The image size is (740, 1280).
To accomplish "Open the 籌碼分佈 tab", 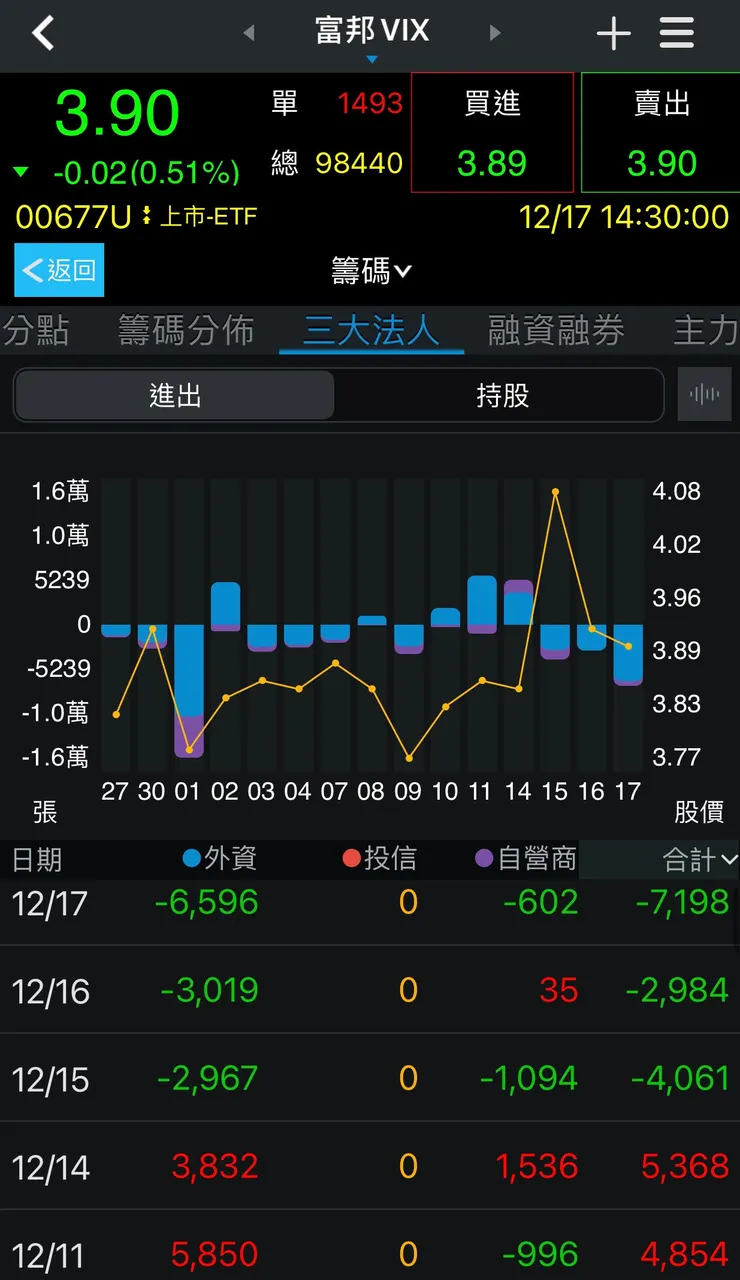I will tap(186, 330).
